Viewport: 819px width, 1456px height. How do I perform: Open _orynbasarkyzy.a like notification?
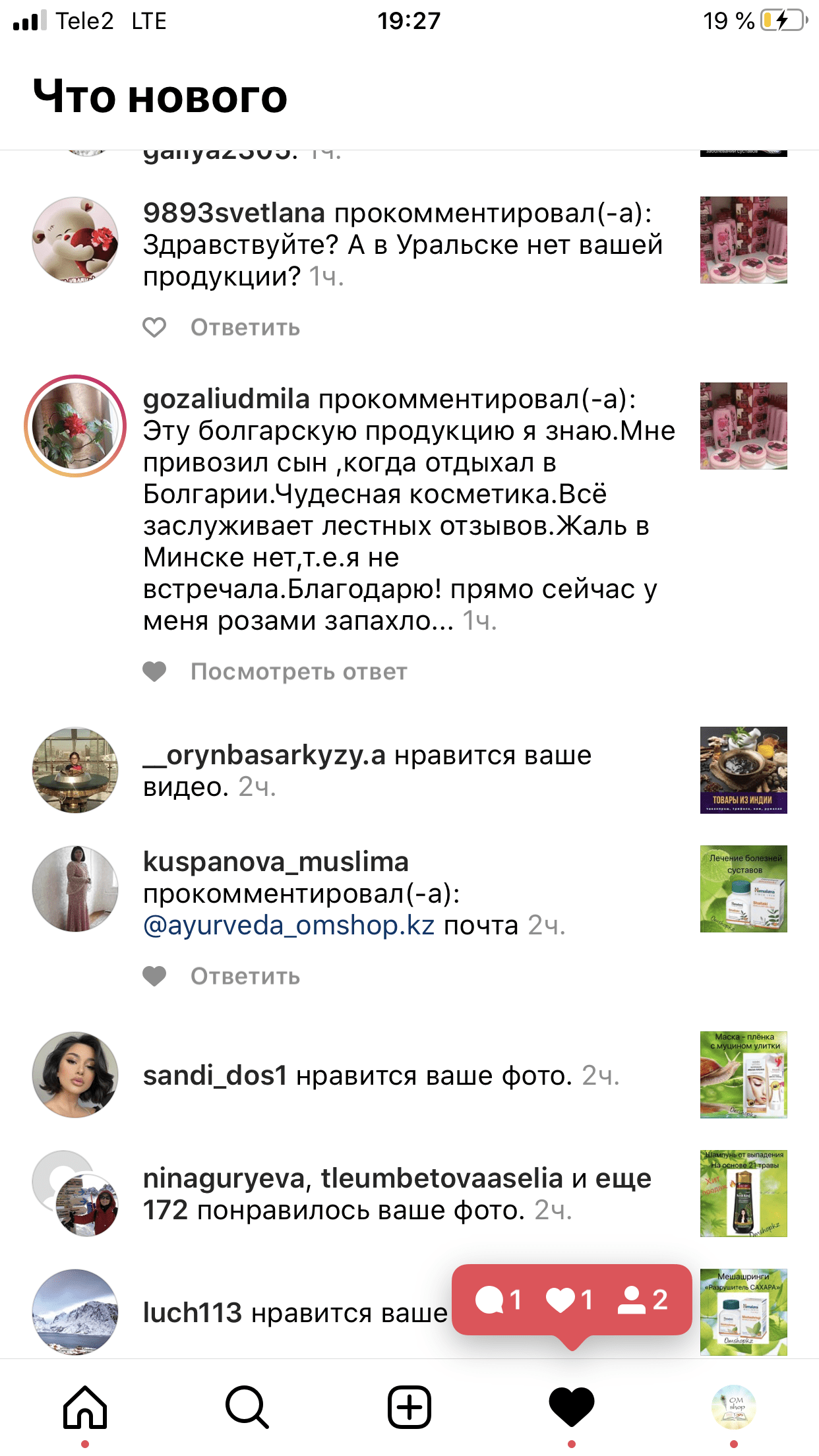point(367,770)
